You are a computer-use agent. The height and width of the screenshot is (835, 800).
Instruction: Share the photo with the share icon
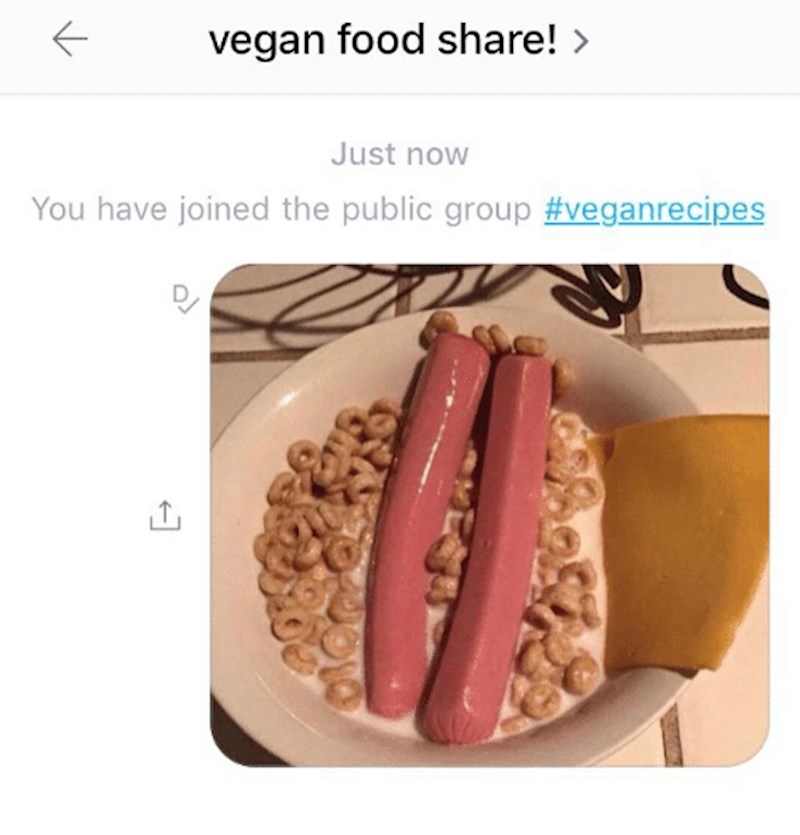[x=164, y=516]
